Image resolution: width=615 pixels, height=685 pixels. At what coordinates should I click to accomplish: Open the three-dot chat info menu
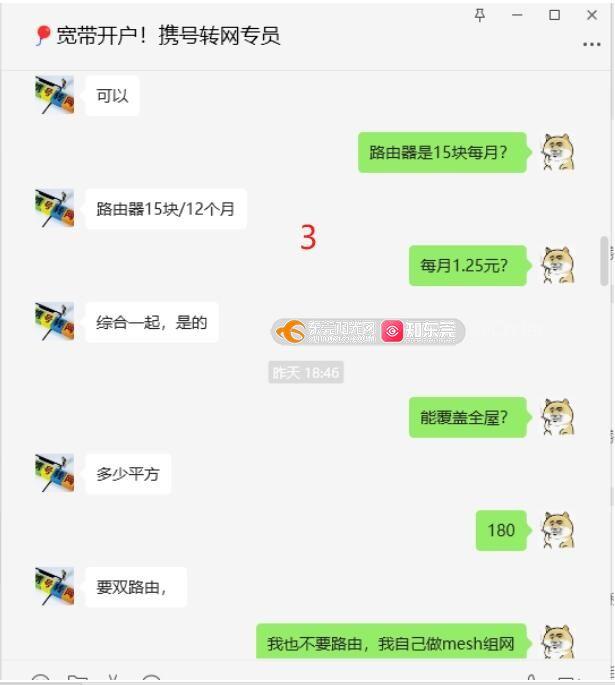pyautogui.click(x=591, y=45)
